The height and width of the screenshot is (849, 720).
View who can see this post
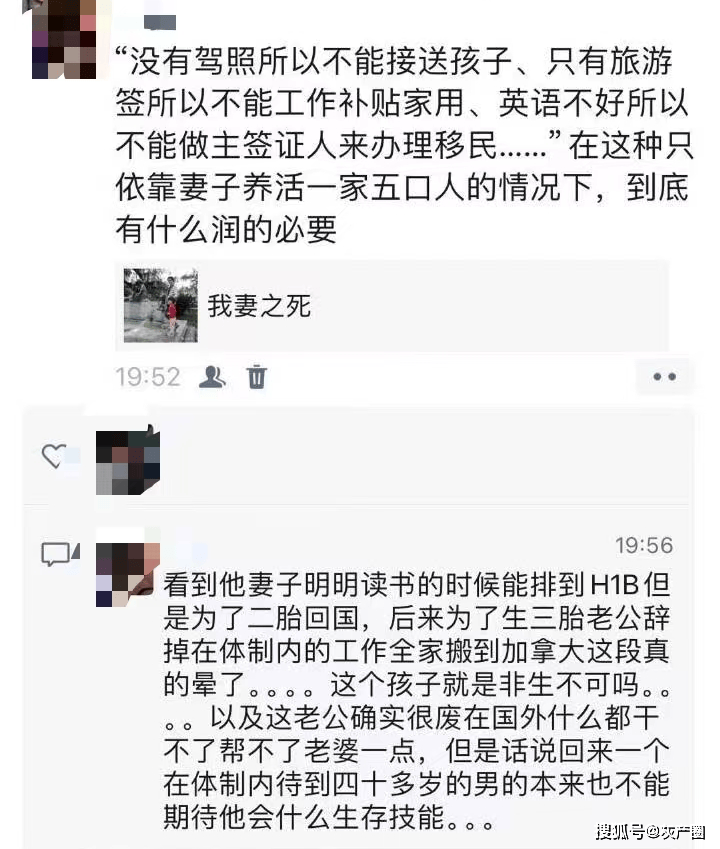212,377
